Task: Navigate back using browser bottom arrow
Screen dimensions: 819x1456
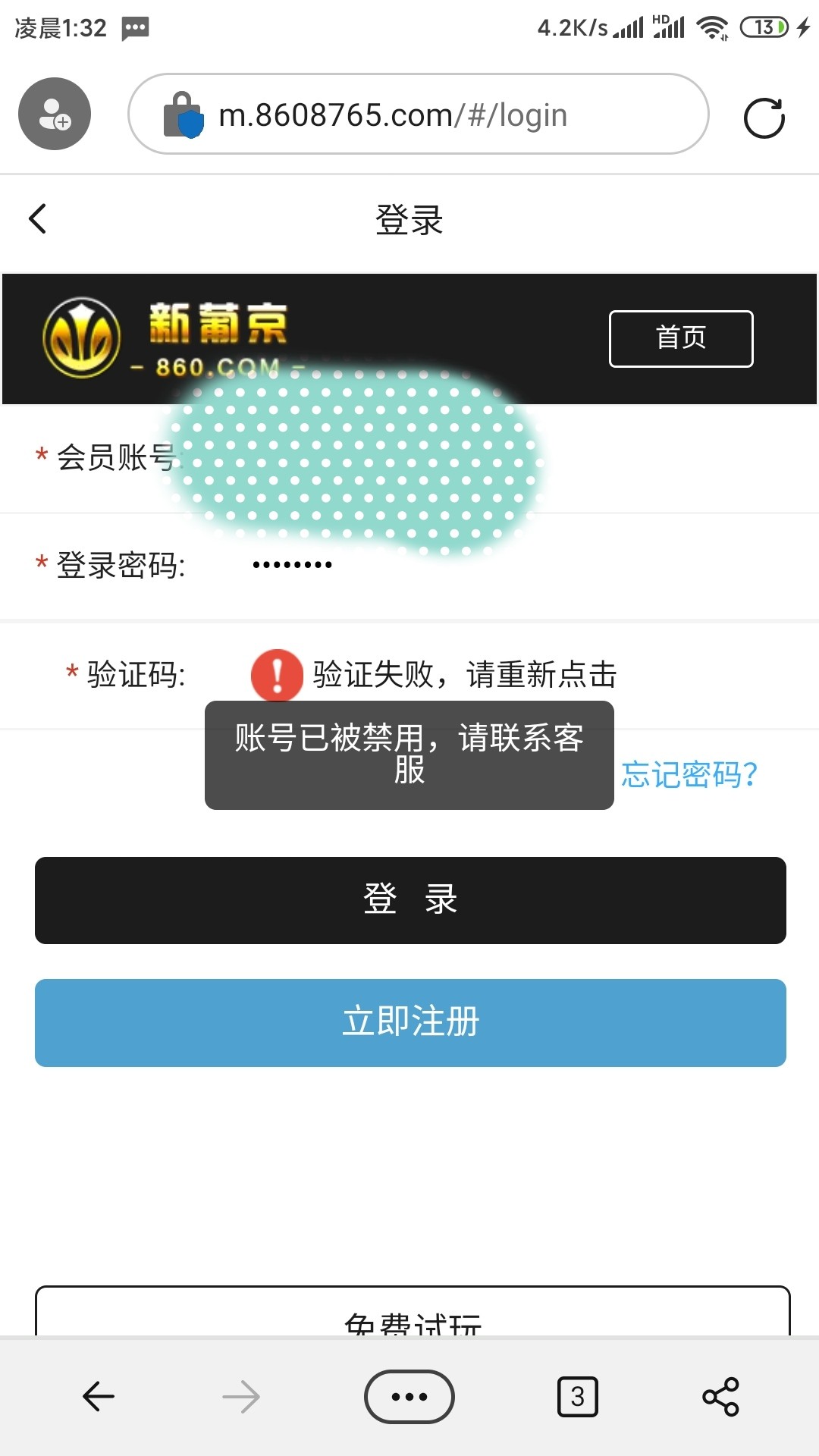Action: pos(99,1396)
